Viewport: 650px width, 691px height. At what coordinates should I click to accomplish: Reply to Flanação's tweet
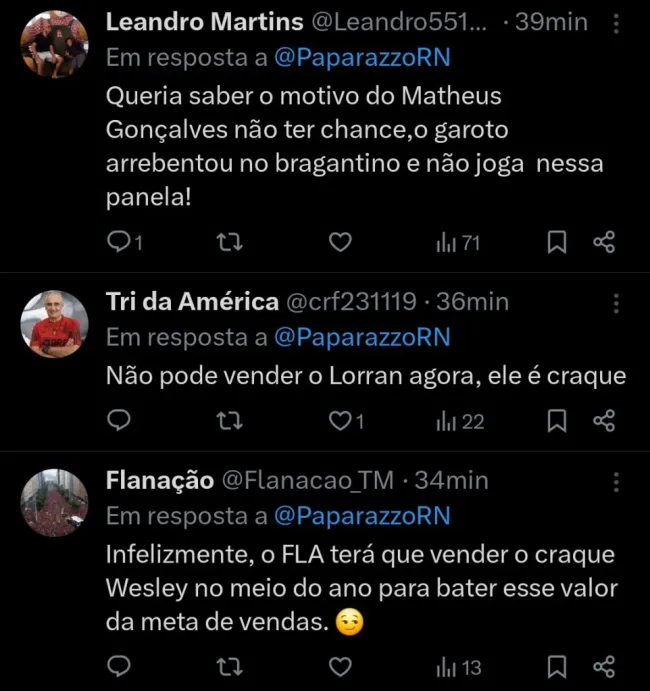119,666
